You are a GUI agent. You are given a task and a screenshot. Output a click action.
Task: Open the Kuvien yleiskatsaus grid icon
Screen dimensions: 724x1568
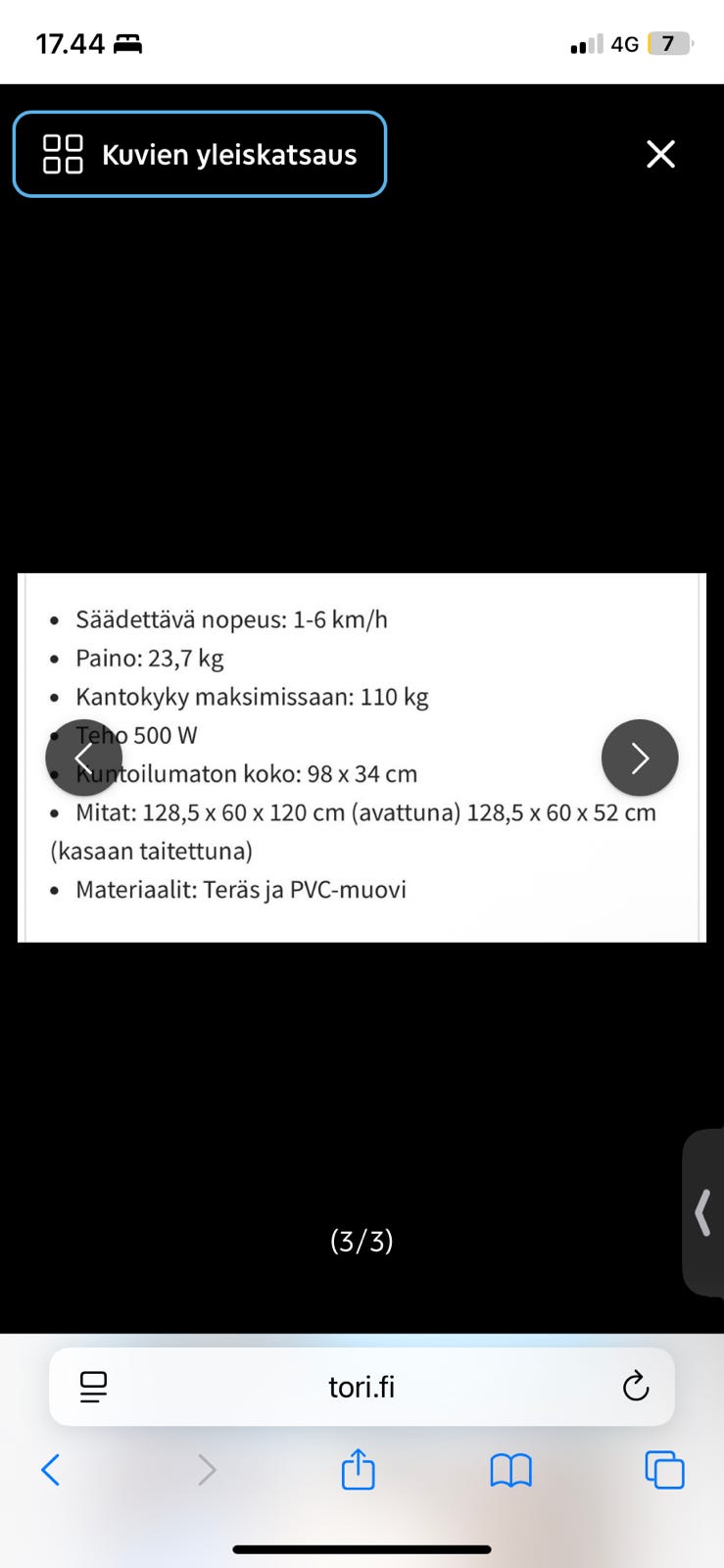(x=62, y=154)
